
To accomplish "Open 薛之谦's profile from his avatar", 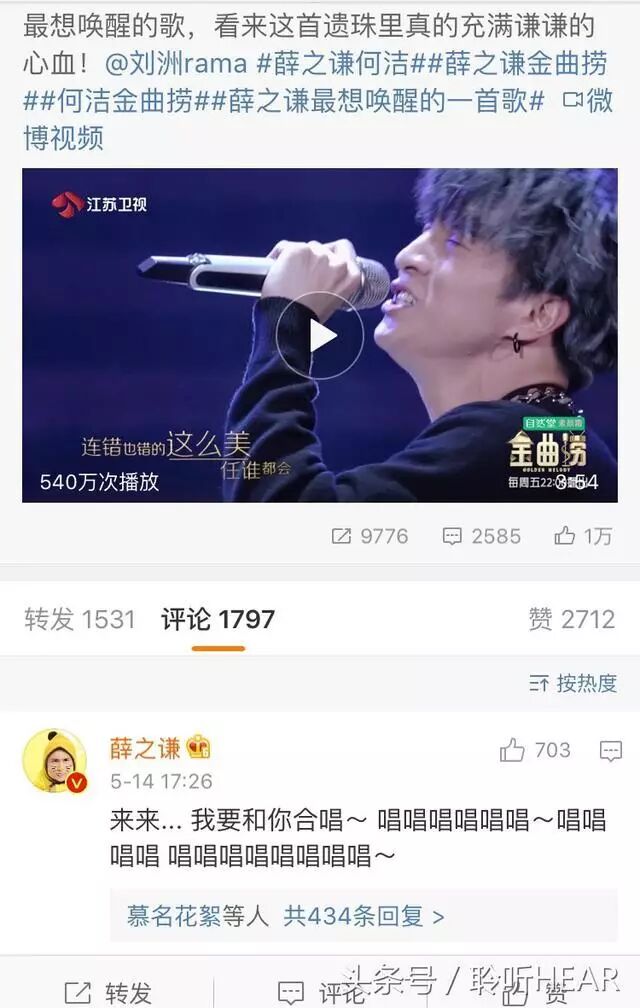I will (x=54, y=760).
